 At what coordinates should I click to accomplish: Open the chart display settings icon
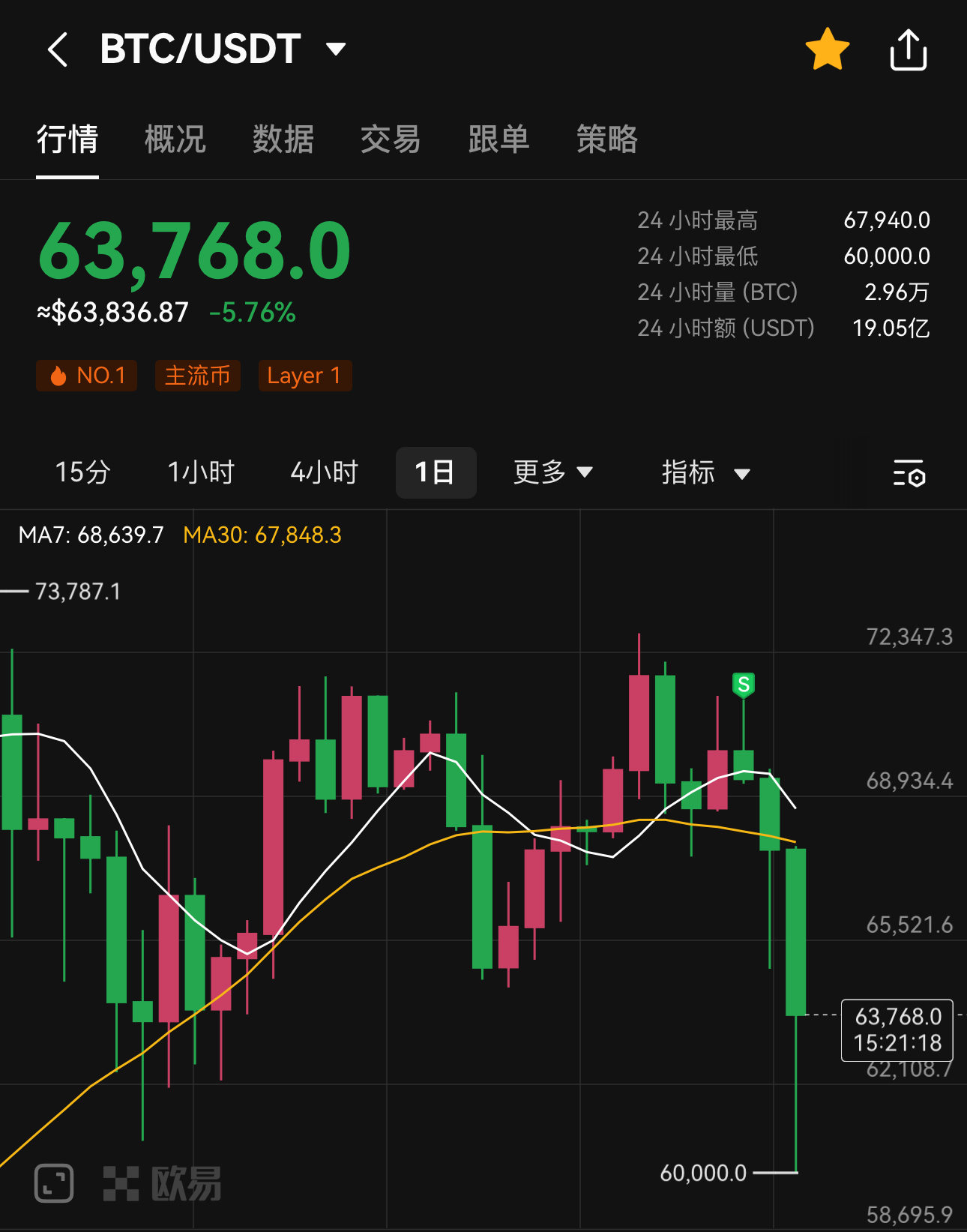[909, 472]
